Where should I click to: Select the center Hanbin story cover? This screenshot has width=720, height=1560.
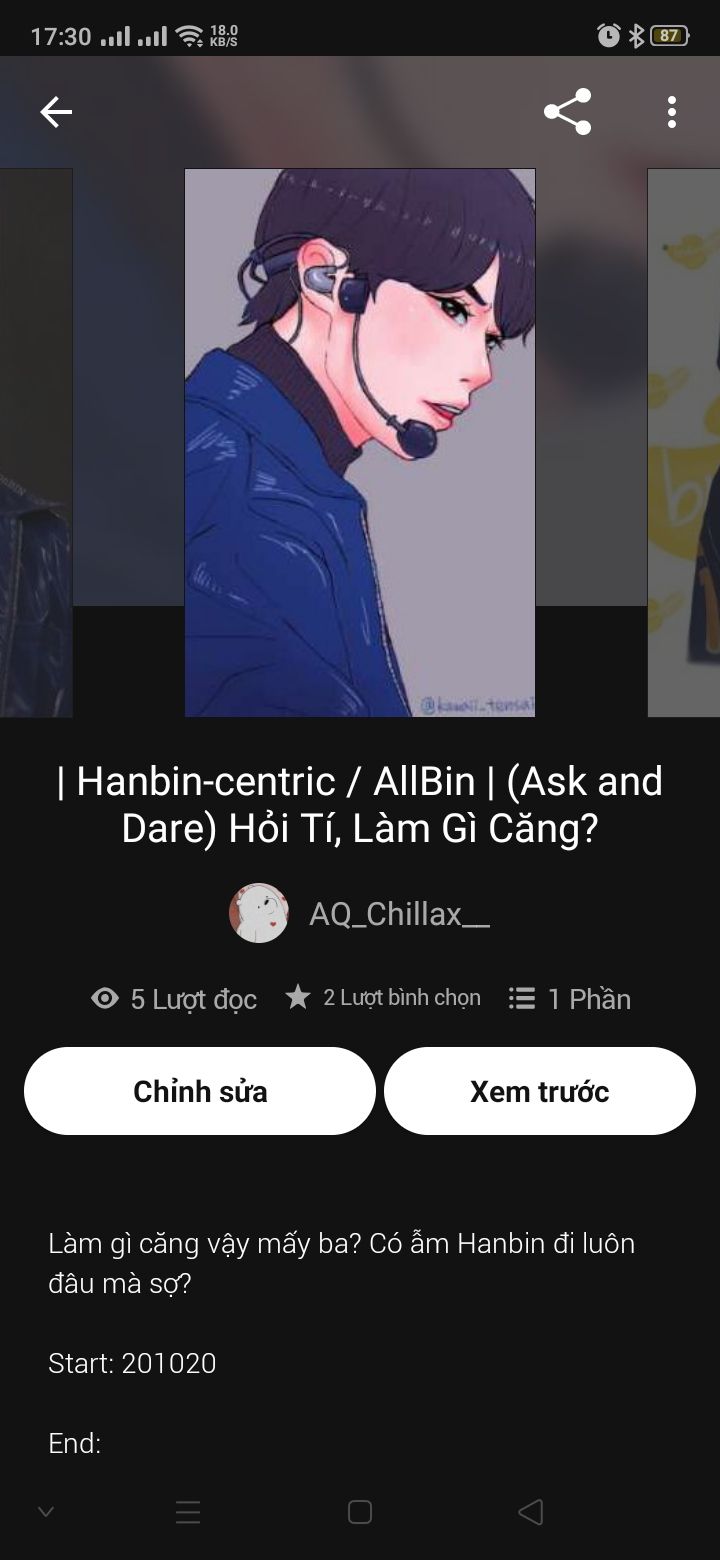360,442
